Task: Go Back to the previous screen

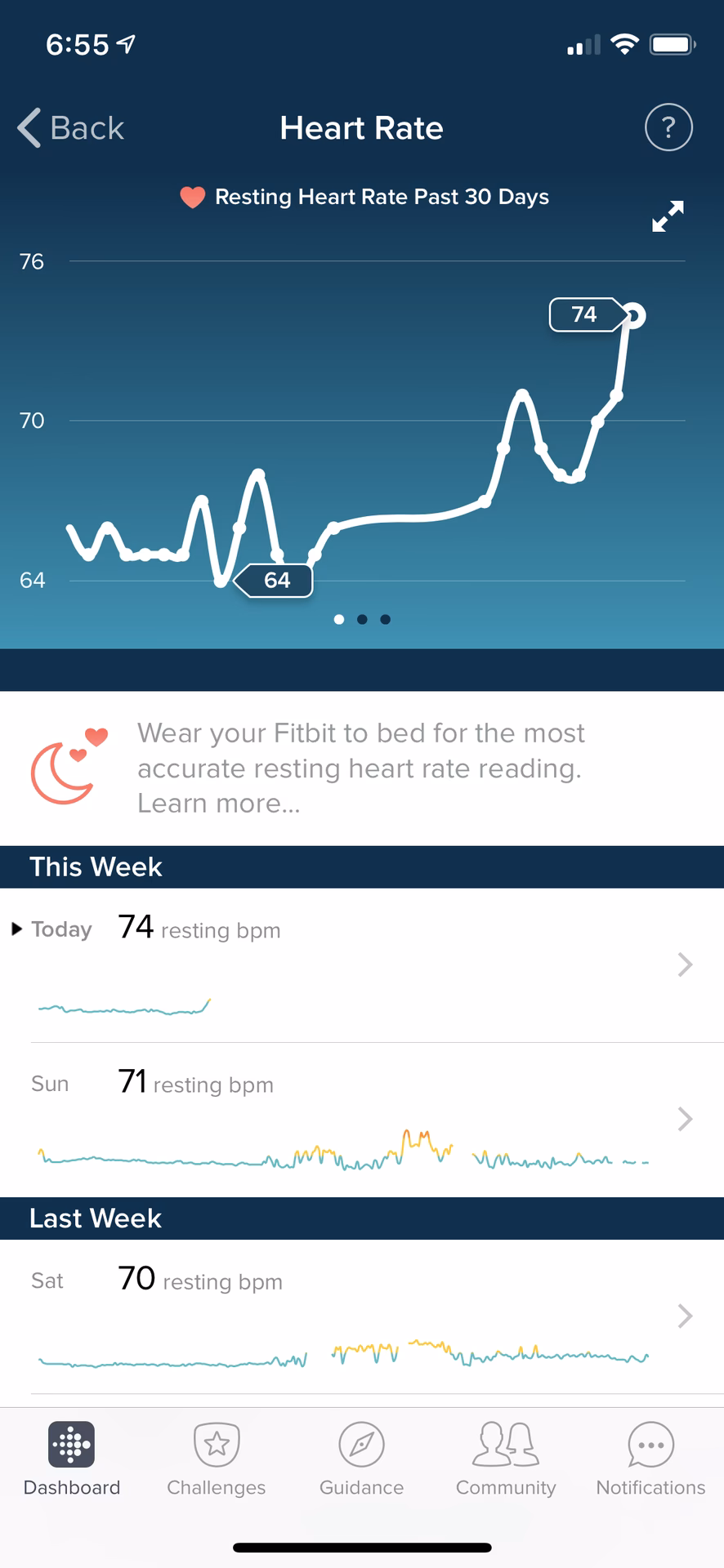Action: click(x=69, y=127)
